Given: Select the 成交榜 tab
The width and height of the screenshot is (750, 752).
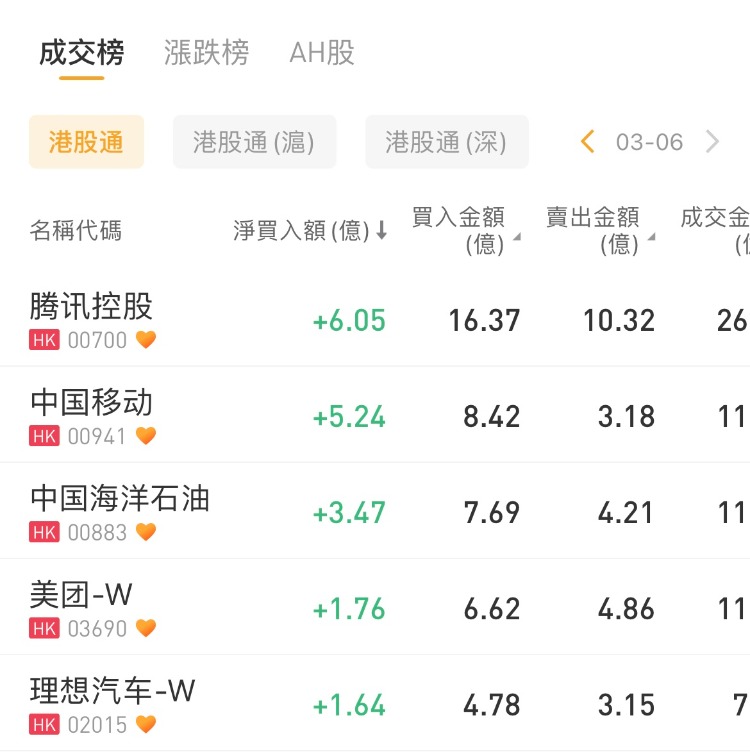Looking at the screenshot, I should click(82, 53).
